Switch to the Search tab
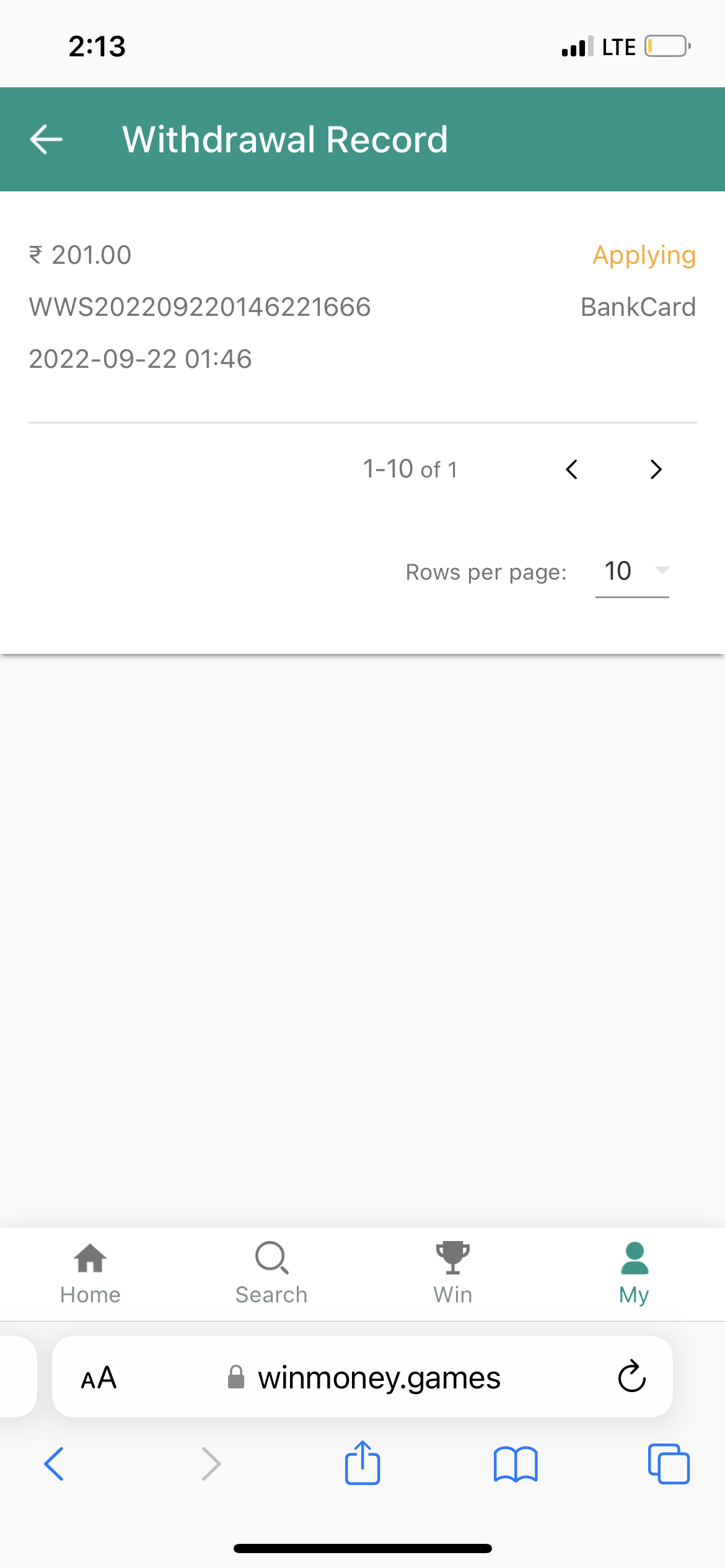Screen dimensions: 725x1568 [271, 1274]
